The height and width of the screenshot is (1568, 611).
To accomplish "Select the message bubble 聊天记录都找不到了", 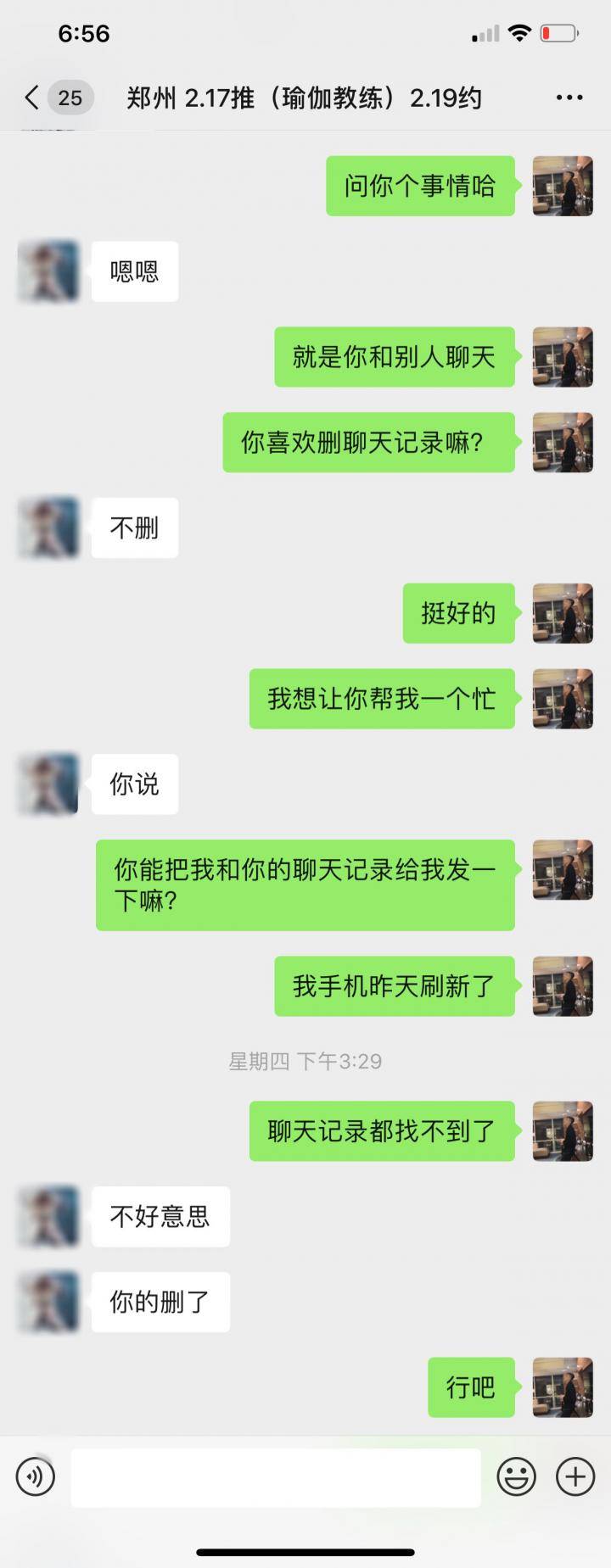I will coord(380,1131).
